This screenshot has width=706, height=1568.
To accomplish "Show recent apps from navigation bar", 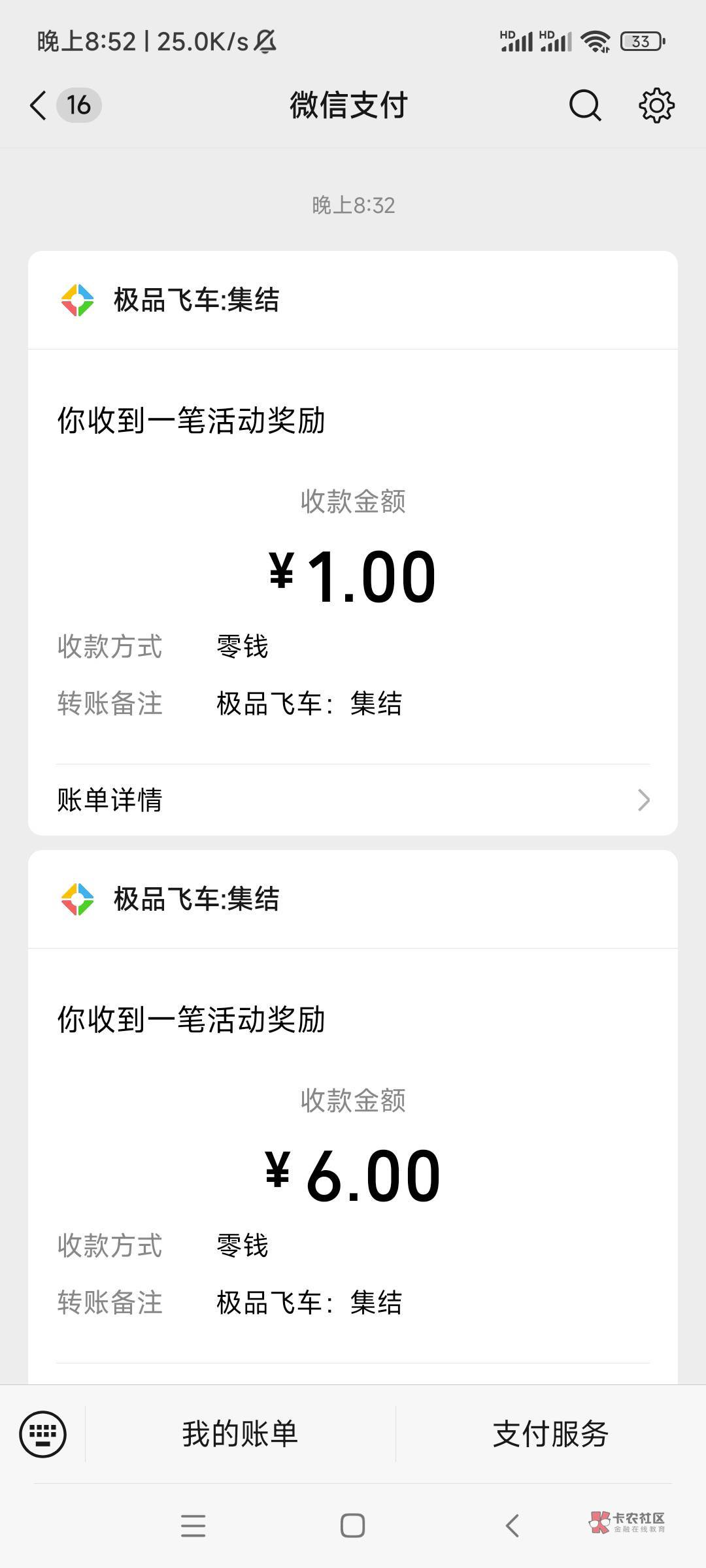I will [193, 1526].
